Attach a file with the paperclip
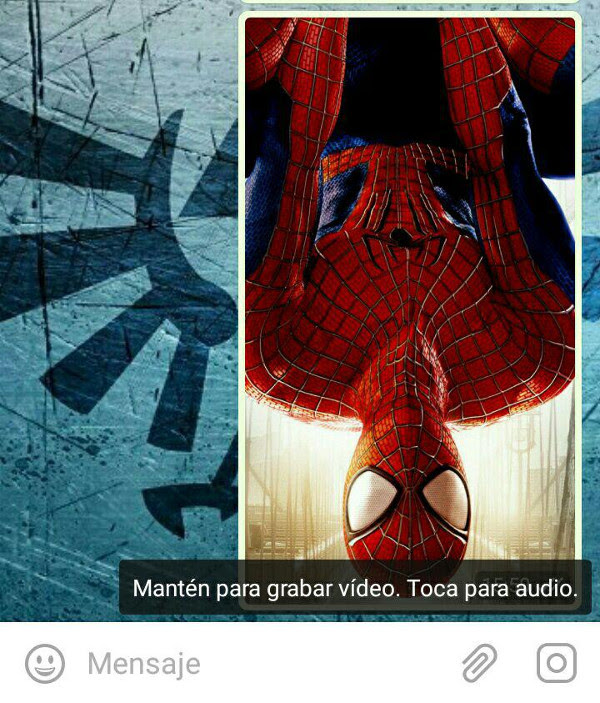 tap(479, 663)
